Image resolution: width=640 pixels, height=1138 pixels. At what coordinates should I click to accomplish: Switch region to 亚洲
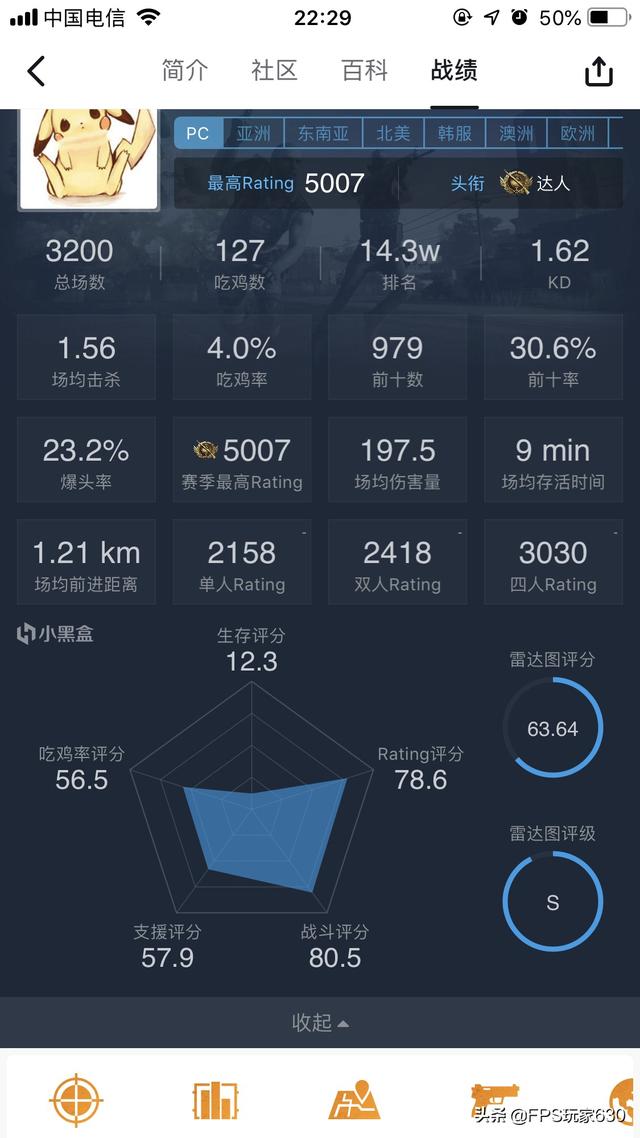pos(254,133)
